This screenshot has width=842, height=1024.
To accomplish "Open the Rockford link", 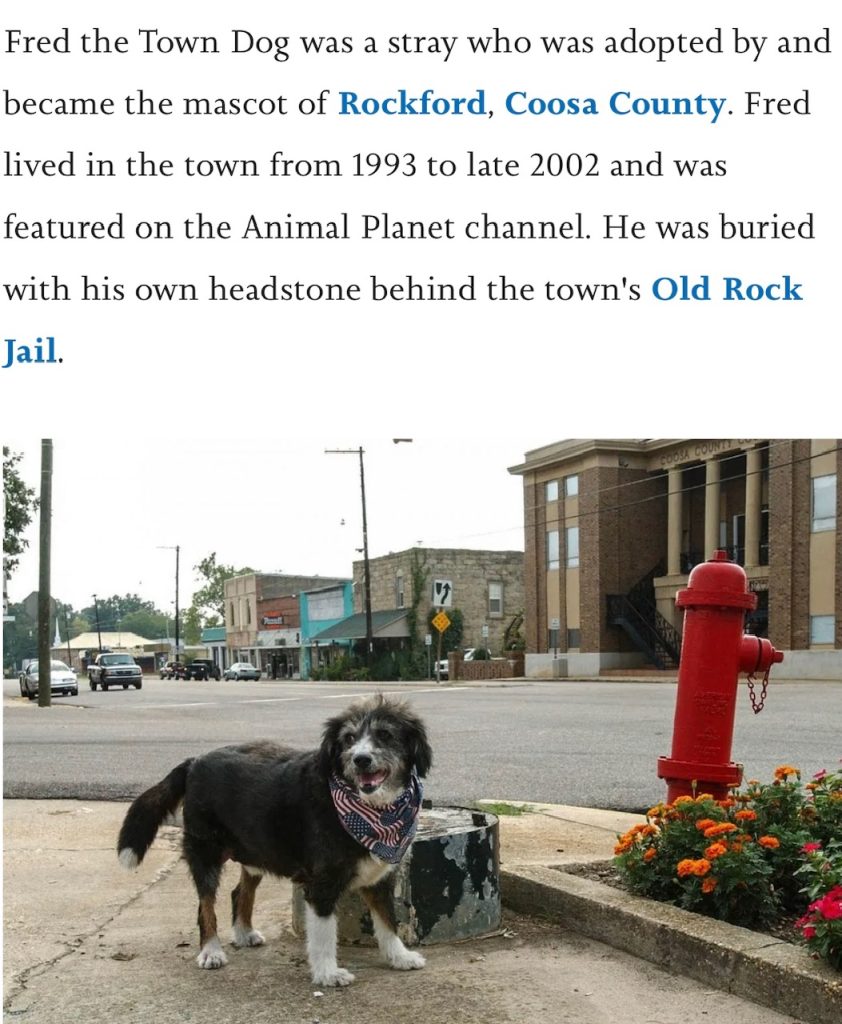I will pos(411,104).
